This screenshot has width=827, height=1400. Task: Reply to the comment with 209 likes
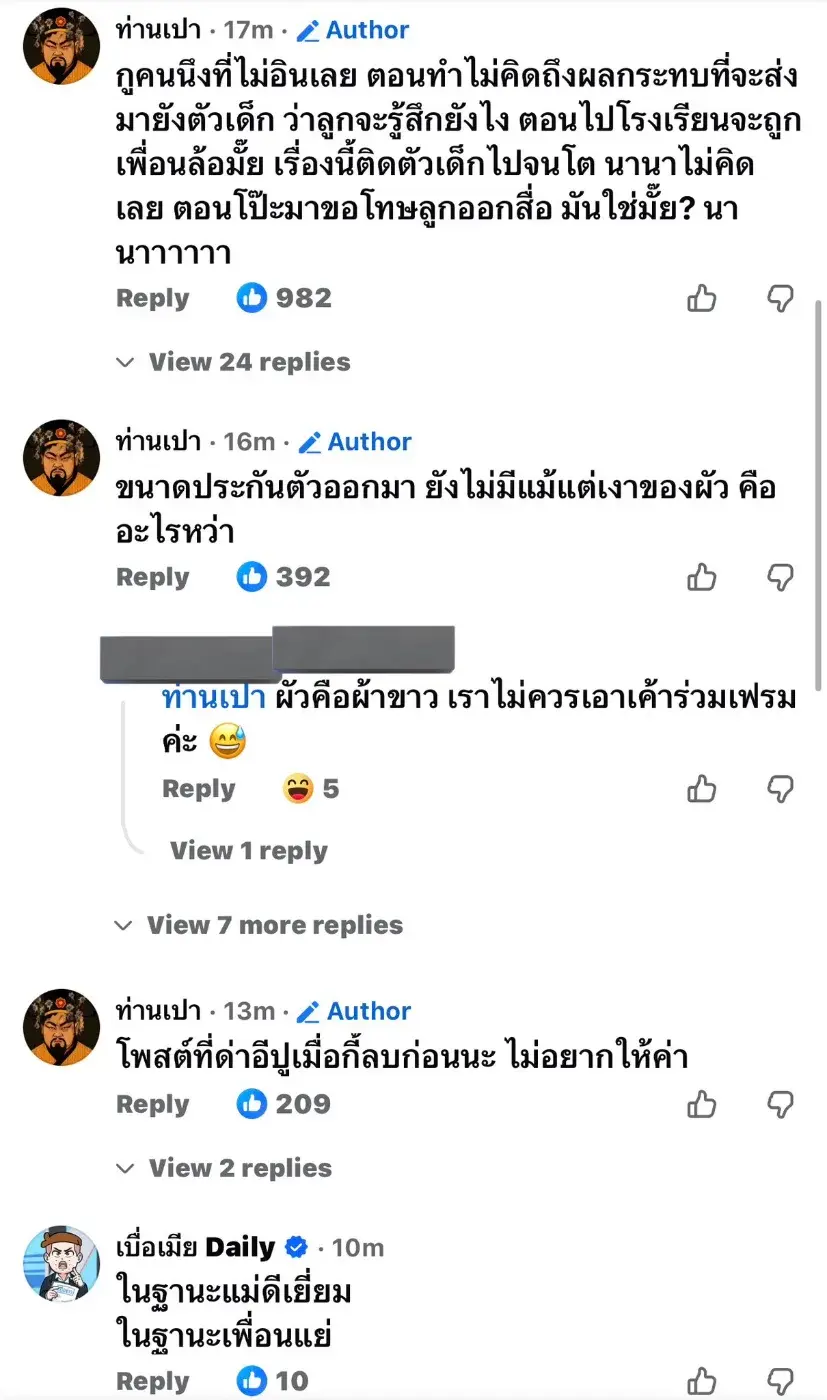point(152,1104)
